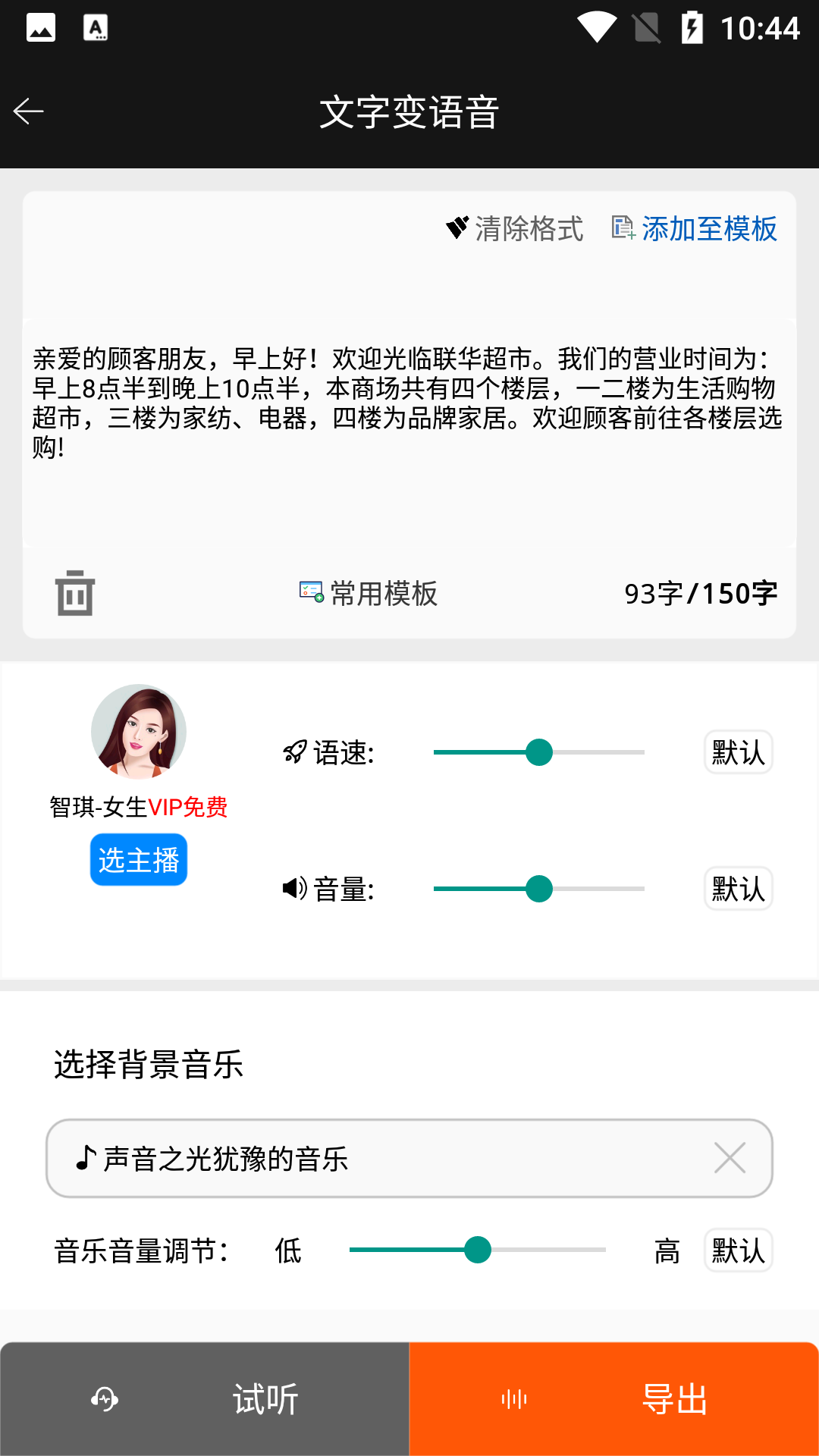Image resolution: width=819 pixels, height=1456 pixels.
Task: Click the trash icon to clear text
Action: tap(73, 594)
